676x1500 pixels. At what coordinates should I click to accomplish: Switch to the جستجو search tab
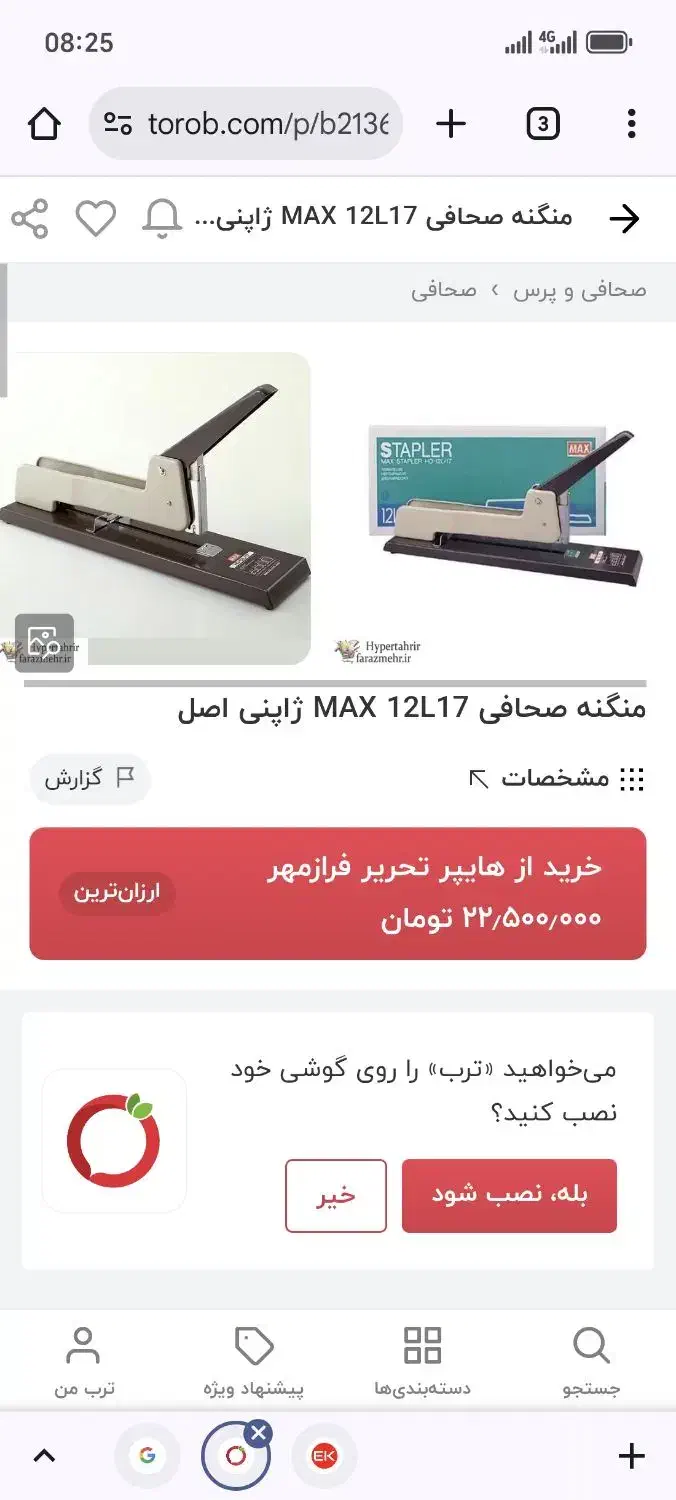click(x=591, y=1361)
